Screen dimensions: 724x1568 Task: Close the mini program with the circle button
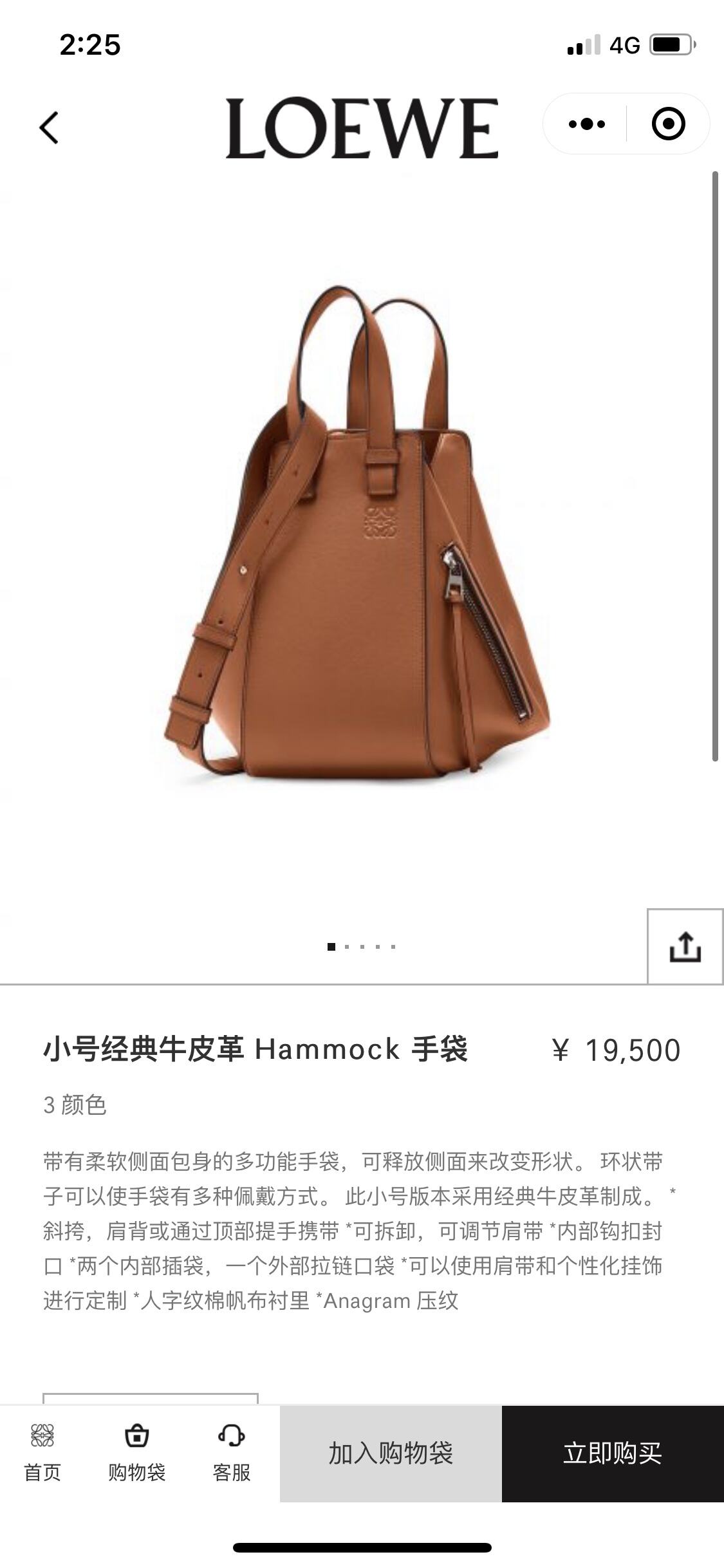click(668, 124)
